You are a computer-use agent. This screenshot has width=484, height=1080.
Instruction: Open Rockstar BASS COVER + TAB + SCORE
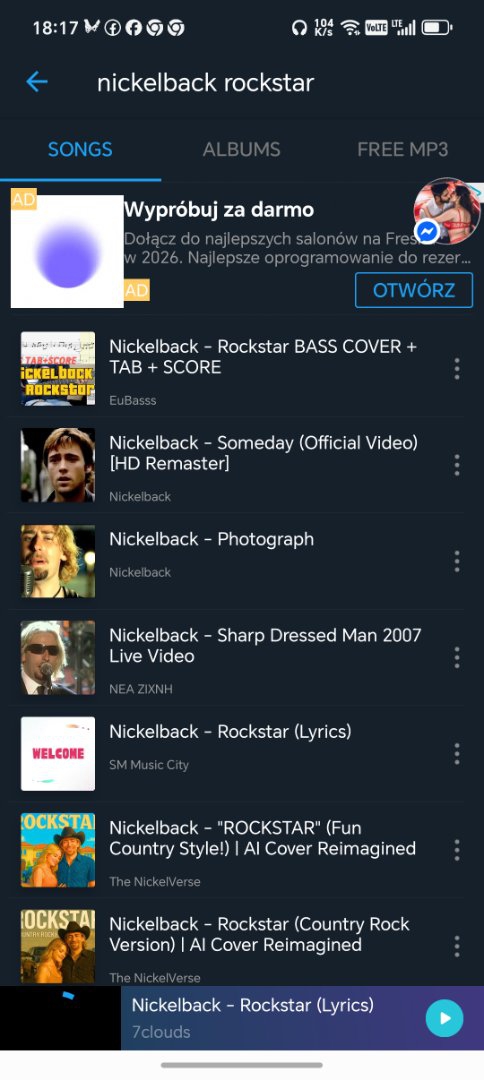click(x=235, y=368)
